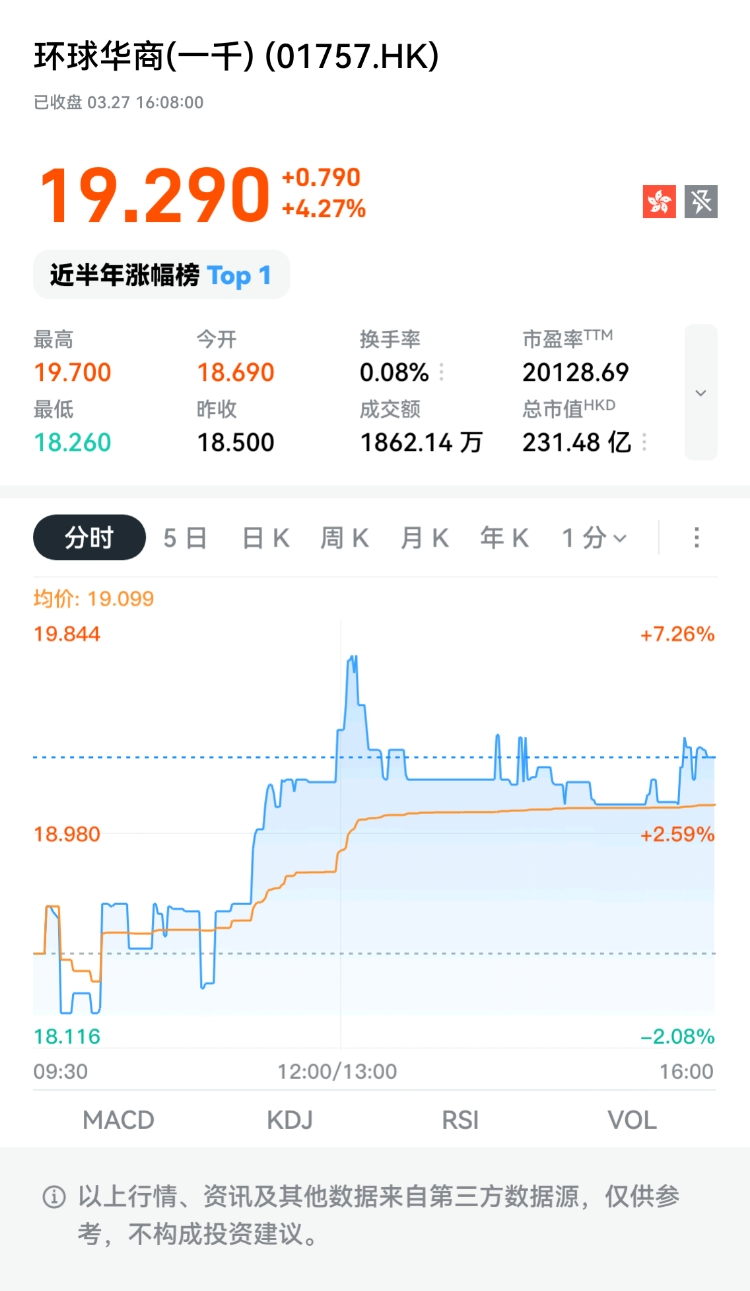Switch to the 周K chart
The width and height of the screenshot is (750, 1291).
pos(345,538)
